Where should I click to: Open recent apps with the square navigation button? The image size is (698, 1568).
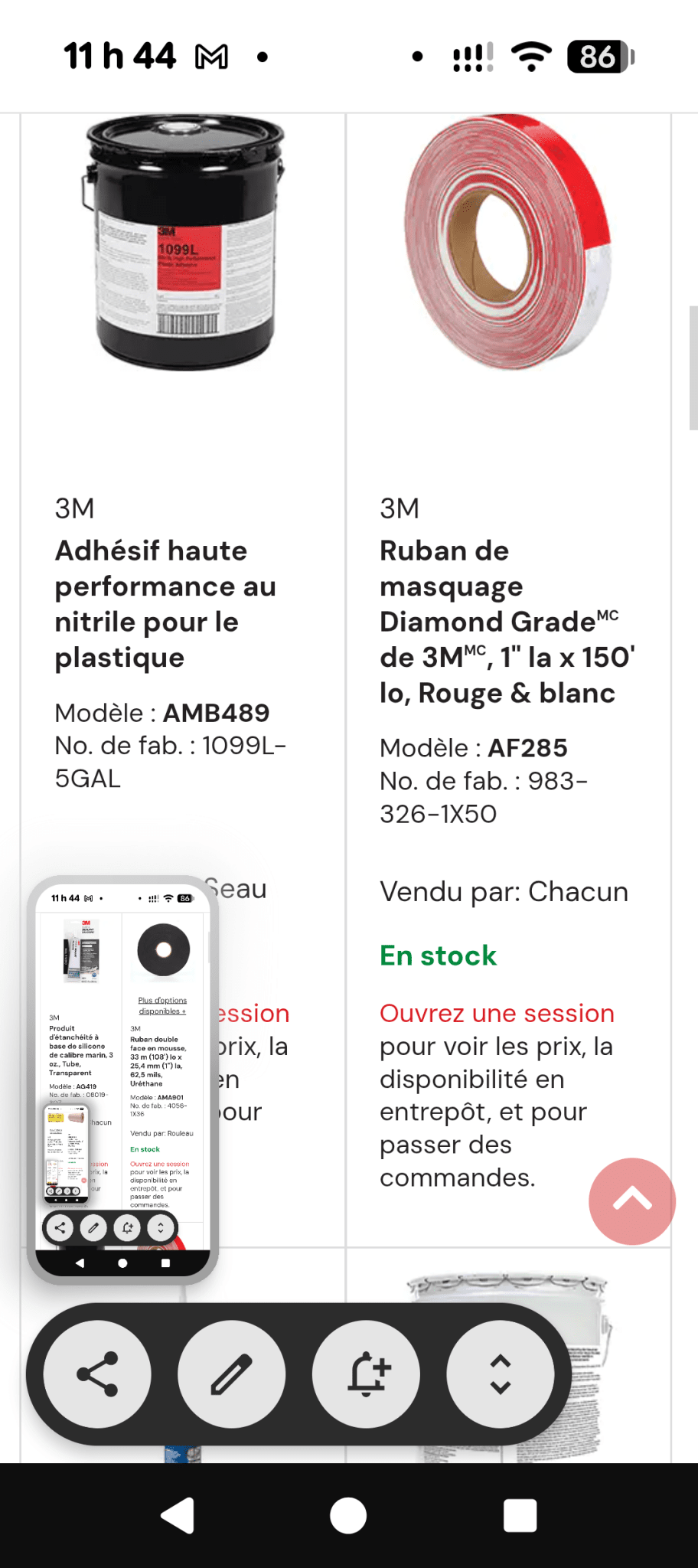520,1514
